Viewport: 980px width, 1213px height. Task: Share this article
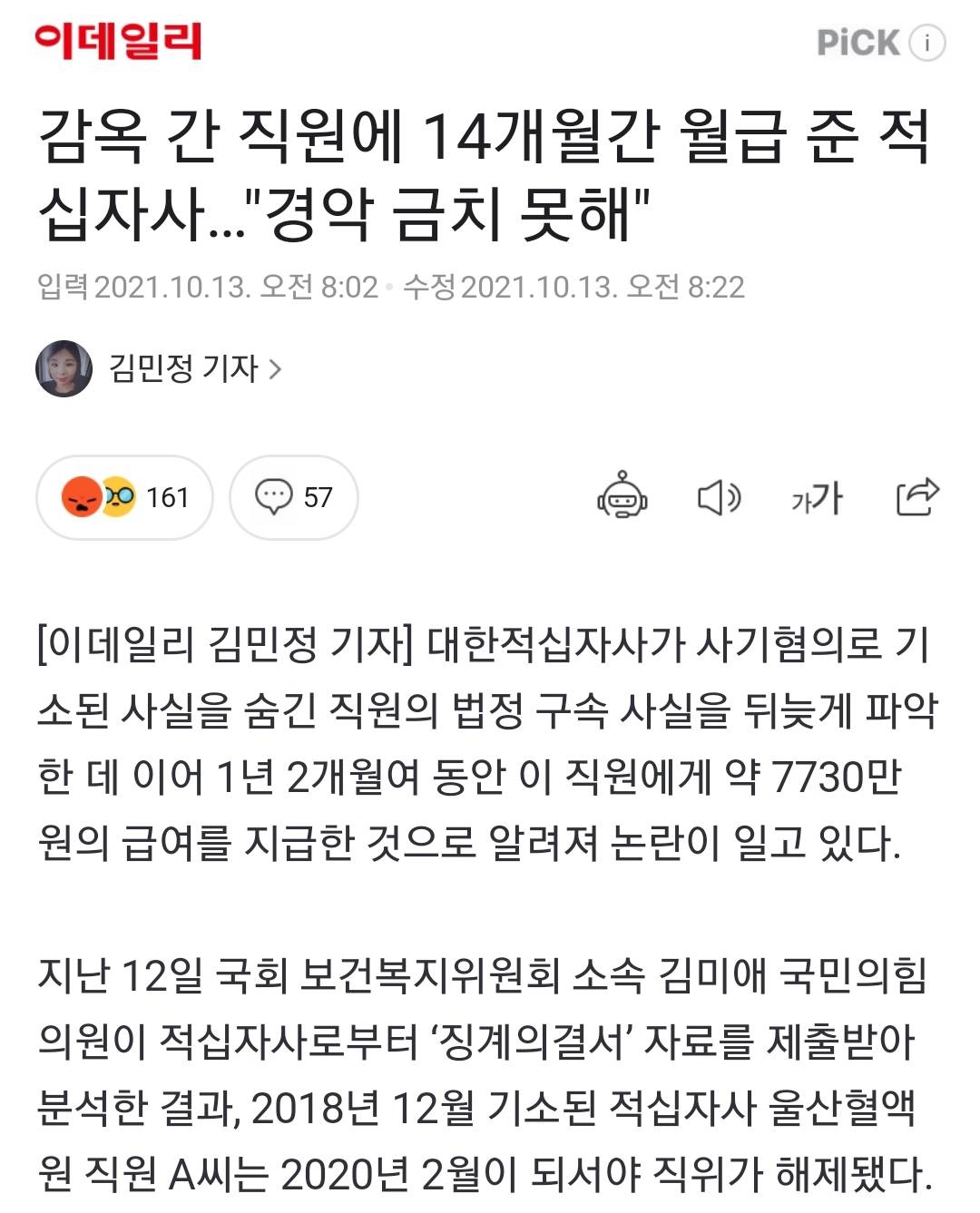[x=916, y=496]
